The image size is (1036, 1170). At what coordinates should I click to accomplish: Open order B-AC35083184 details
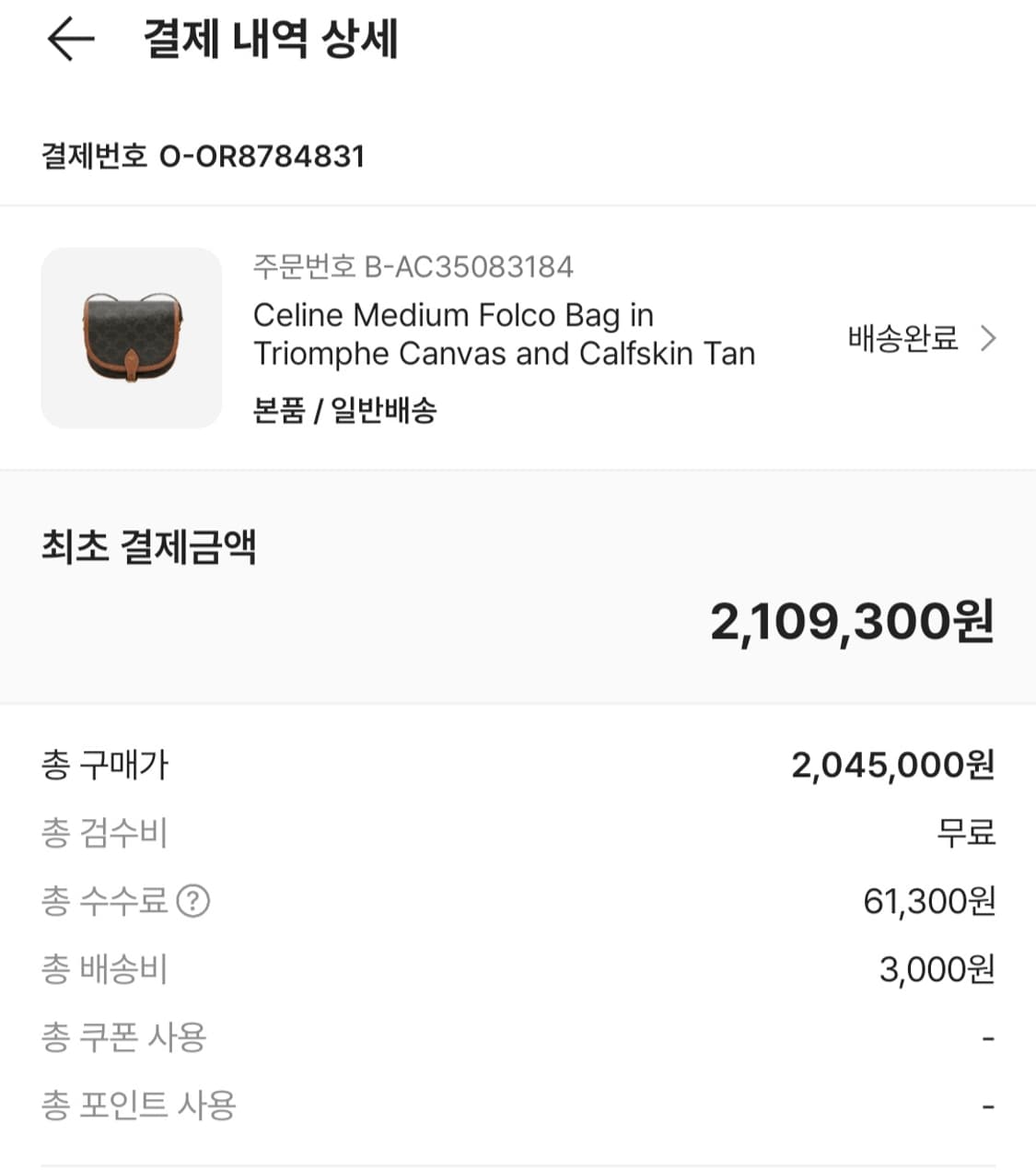[413, 267]
